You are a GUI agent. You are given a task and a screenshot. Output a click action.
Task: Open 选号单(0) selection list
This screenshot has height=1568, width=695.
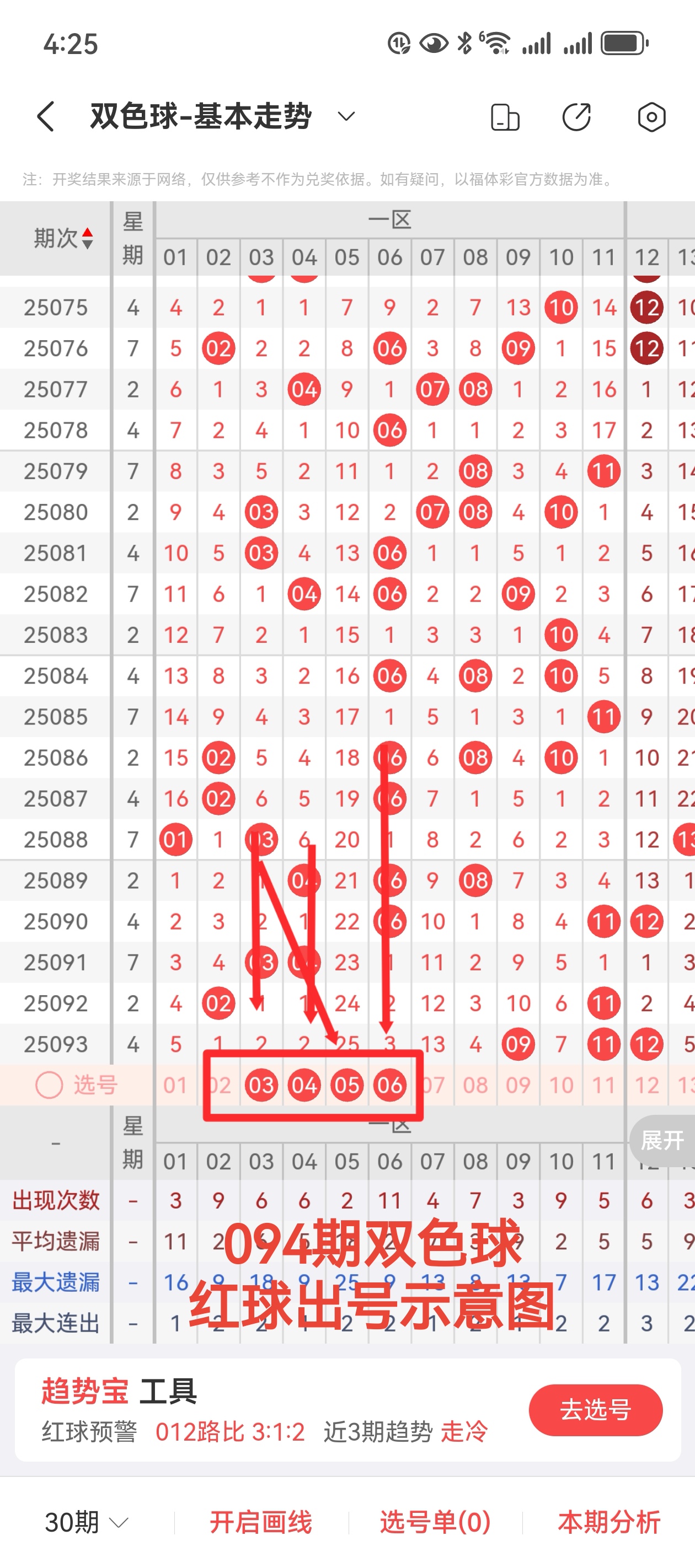point(435,1522)
